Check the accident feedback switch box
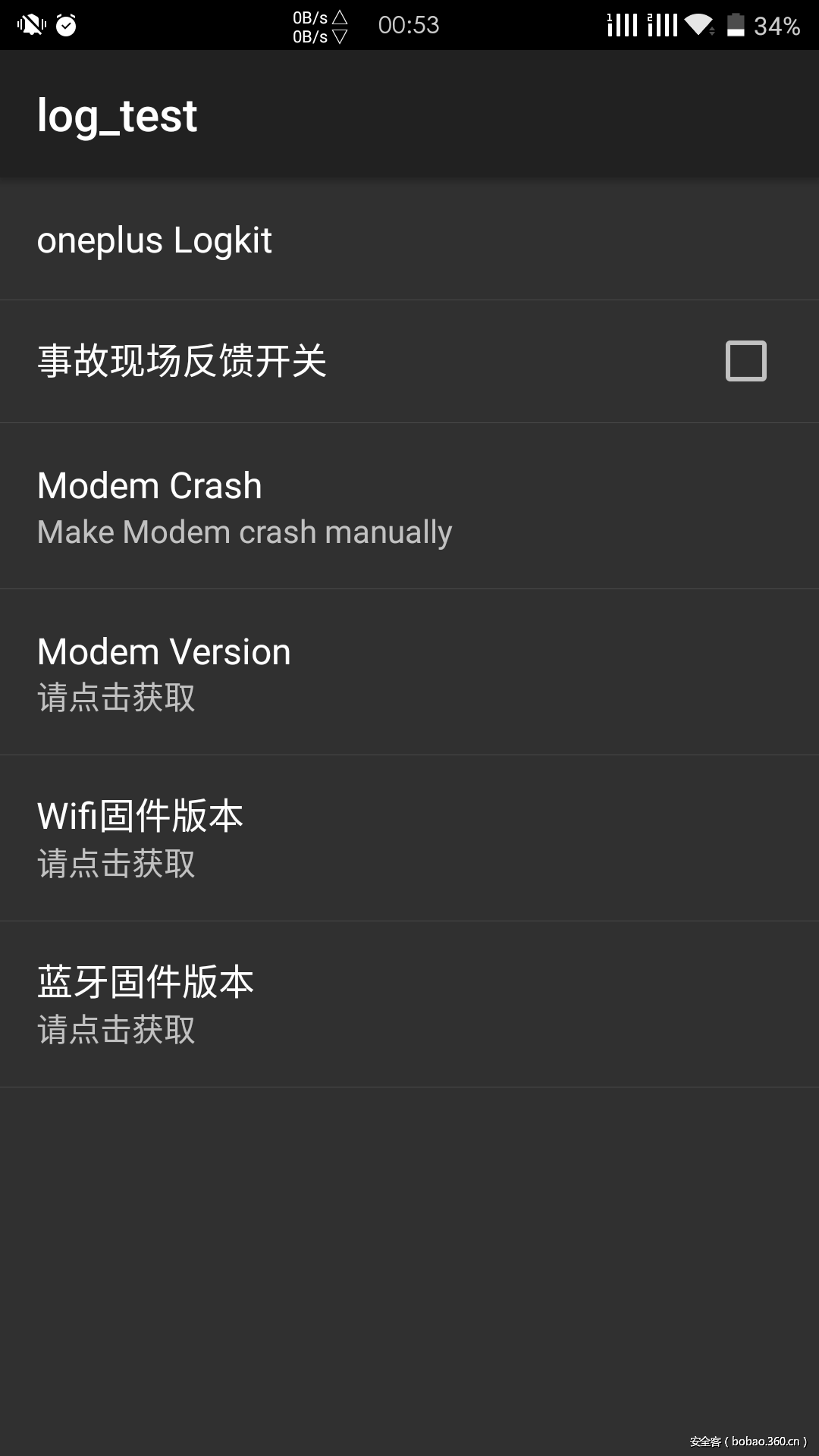 pos(746,362)
